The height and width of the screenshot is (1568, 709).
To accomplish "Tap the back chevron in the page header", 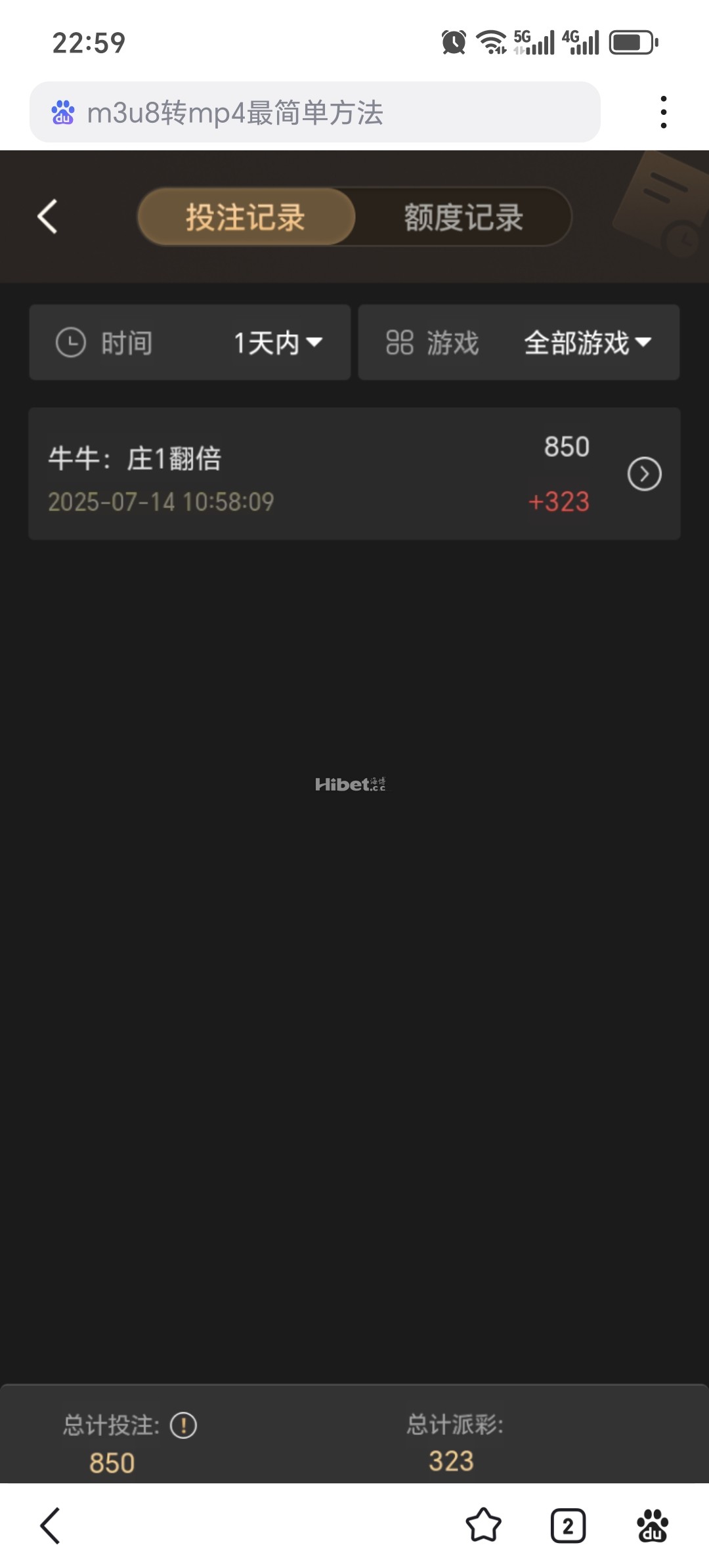I will coord(47,217).
